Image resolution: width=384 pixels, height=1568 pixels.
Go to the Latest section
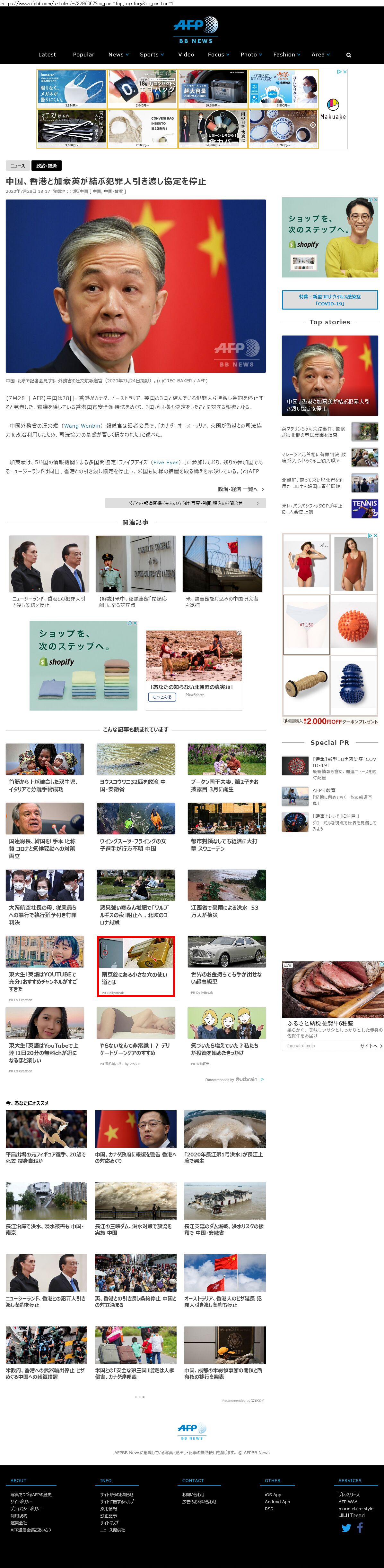tap(47, 55)
